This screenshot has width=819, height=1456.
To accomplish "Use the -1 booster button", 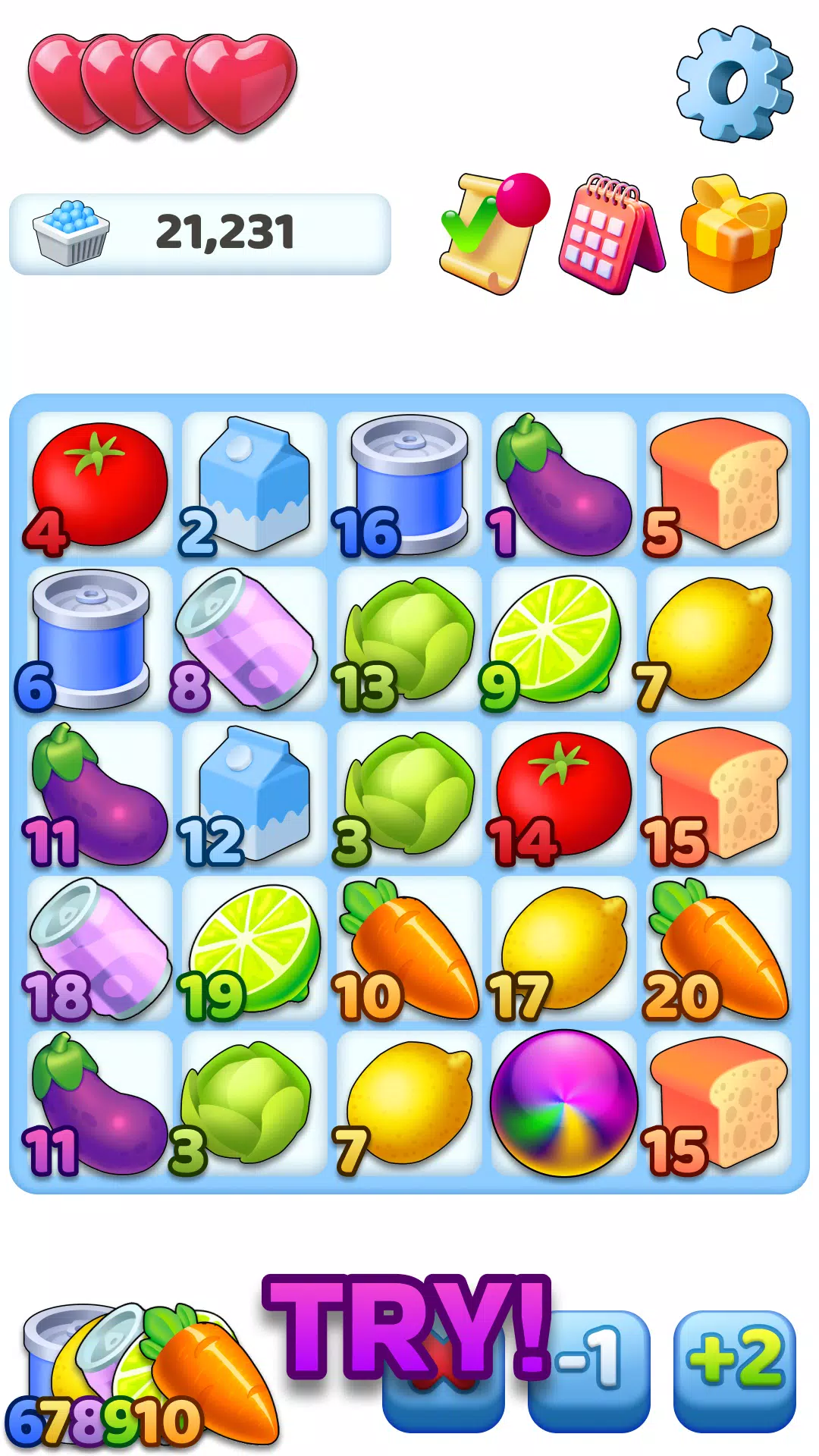I will click(590, 1373).
